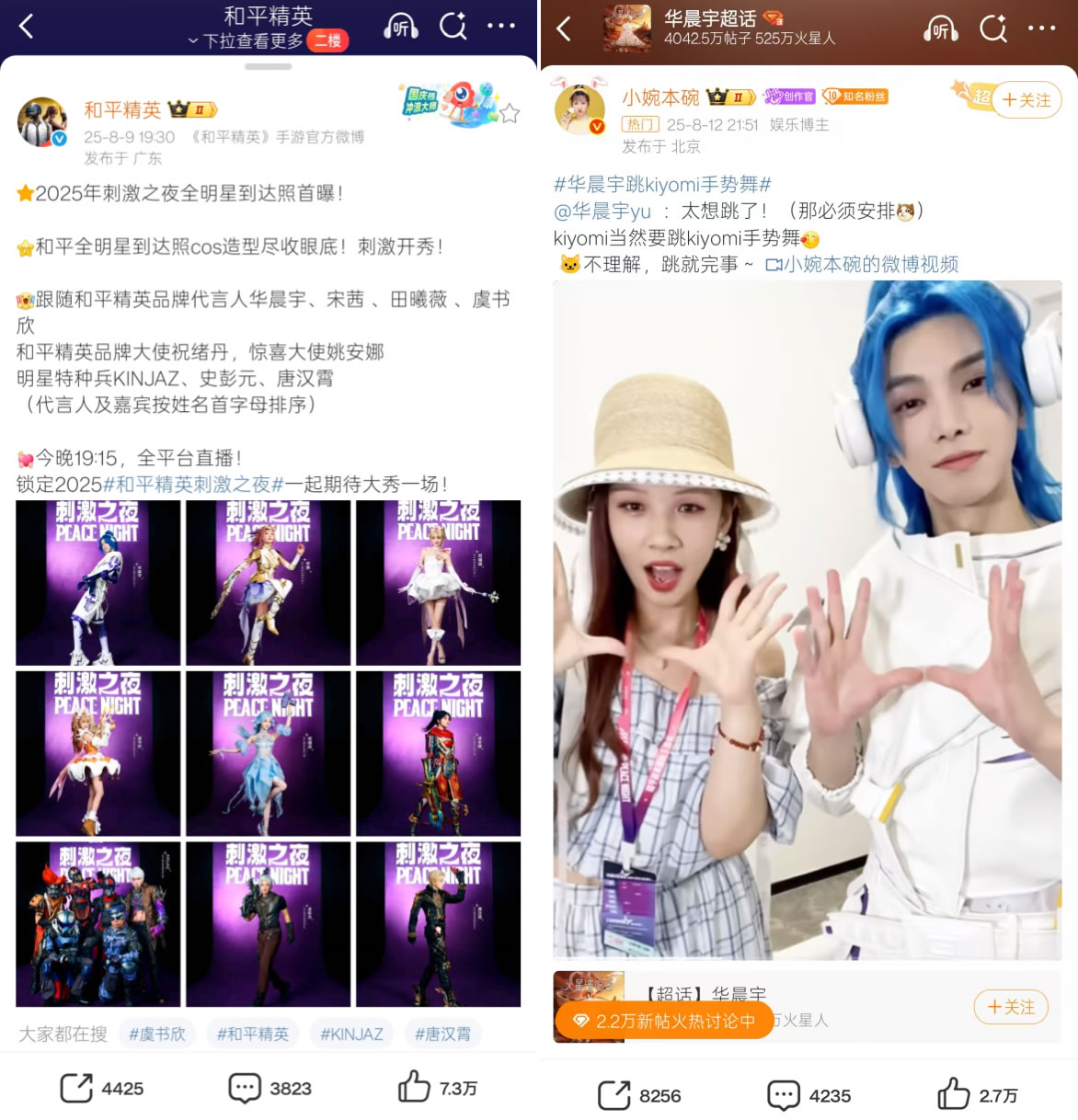This screenshot has width=1078, height=1120.
Task: Open the @华晨宇yu mention
Action: (602, 211)
